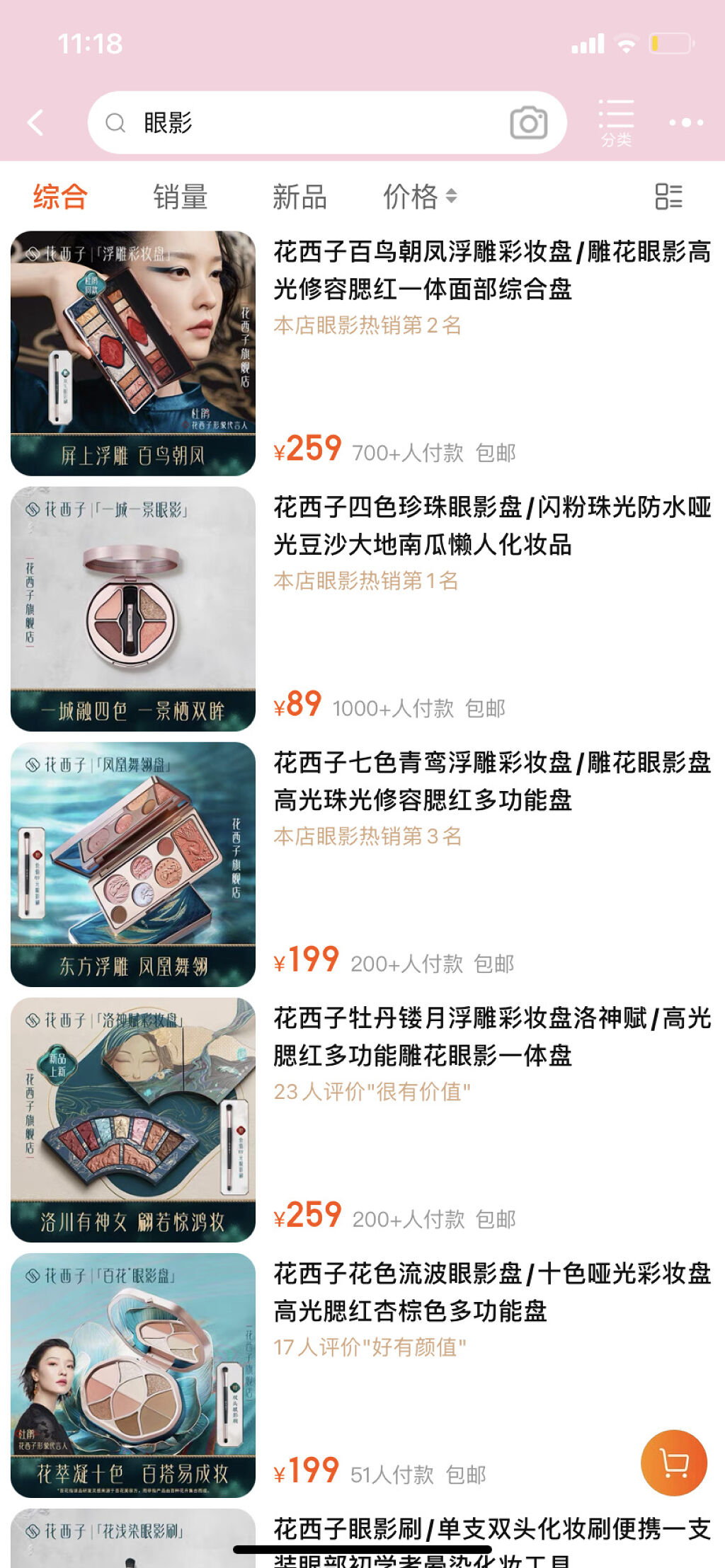The width and height of the screenshot is (725, 1568).
Task: Go back using the back arrow
Action: pos(36,122)
